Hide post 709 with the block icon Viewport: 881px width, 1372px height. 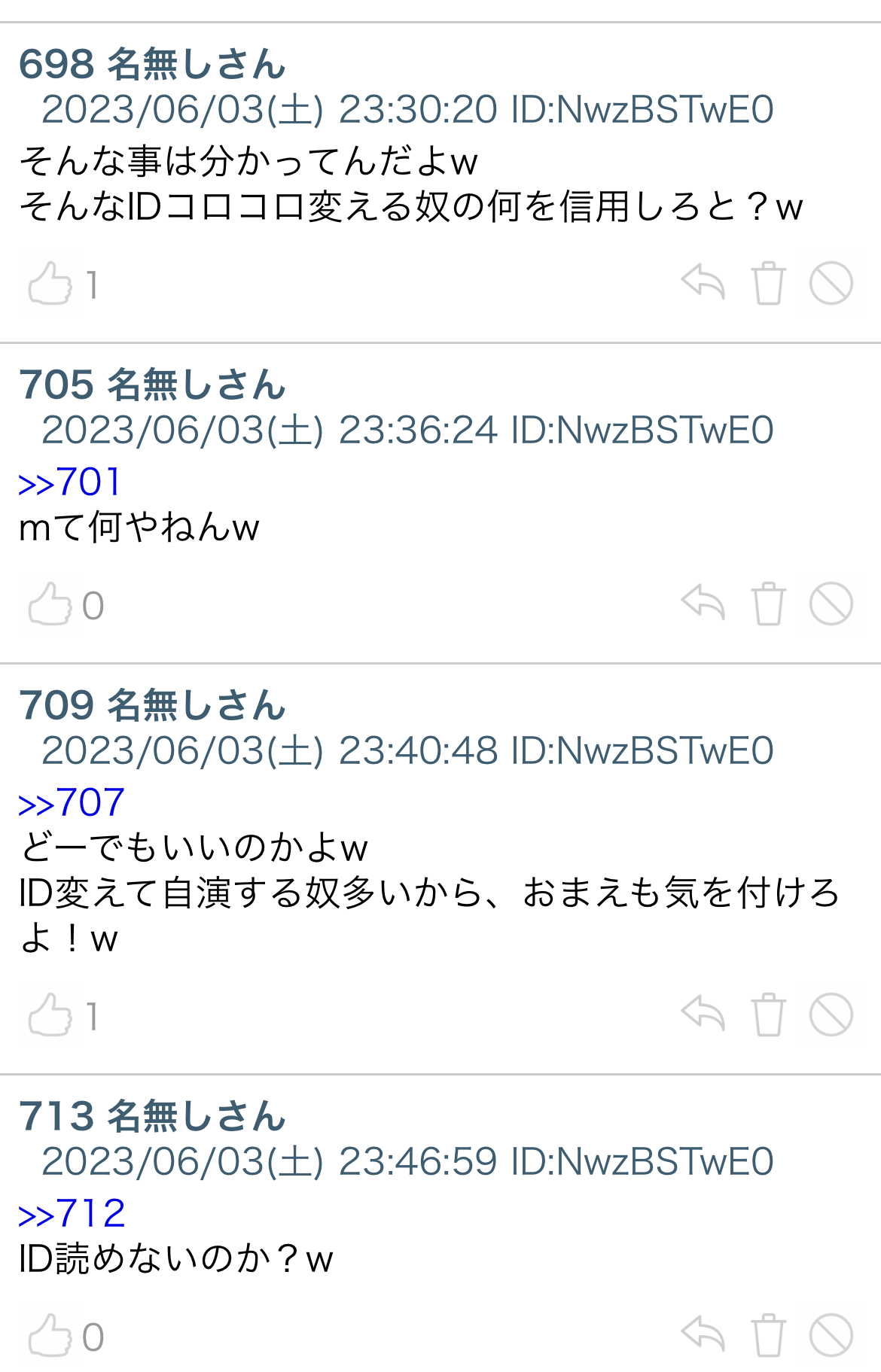click(831, 1015)
